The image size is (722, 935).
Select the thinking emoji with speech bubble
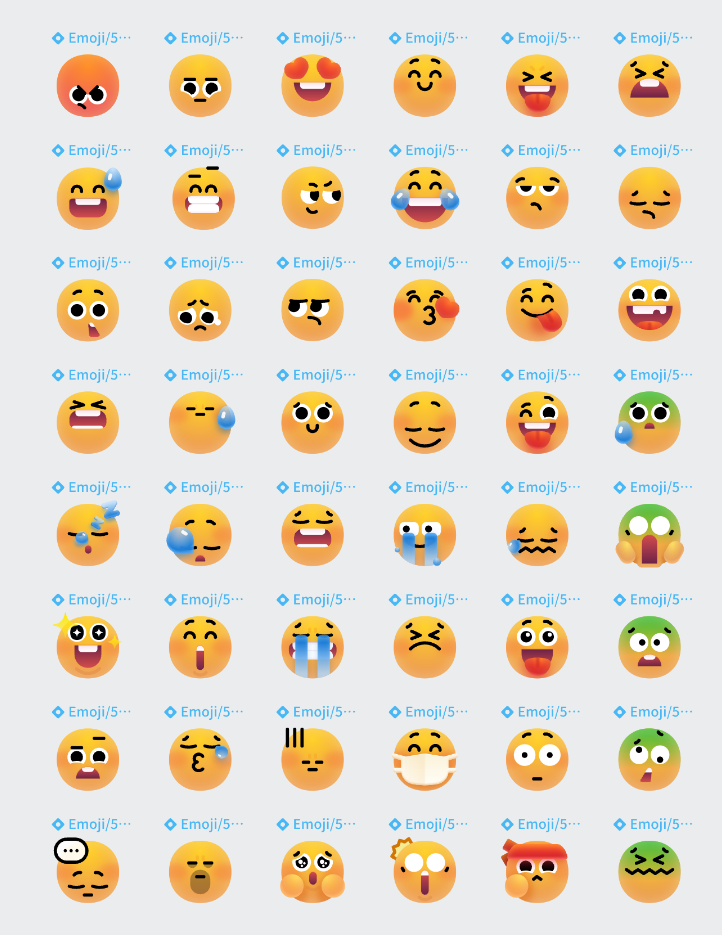click(88, 871)
